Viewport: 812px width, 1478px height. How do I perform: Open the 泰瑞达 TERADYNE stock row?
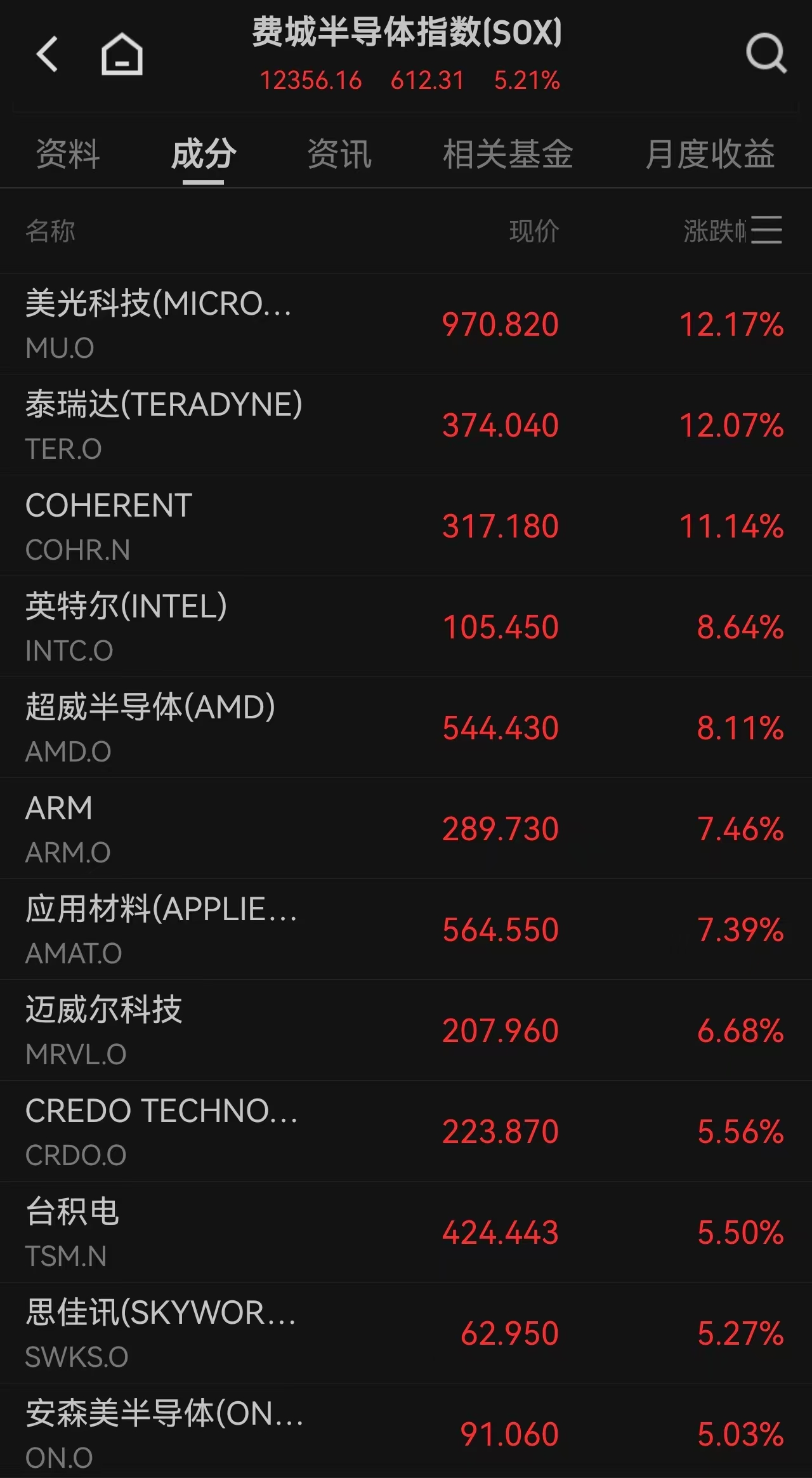click(x=406, y=425)
